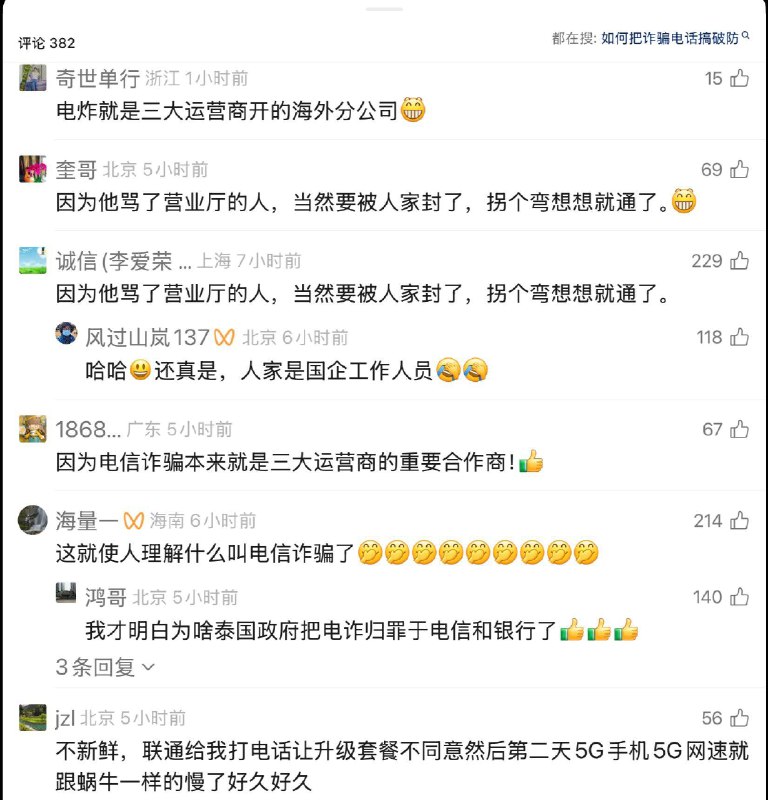Image resolution: width=768 pixels, height=800 pixels.
Task: Tap the like icon on 奎哥's comment
Action: [739, 169]
